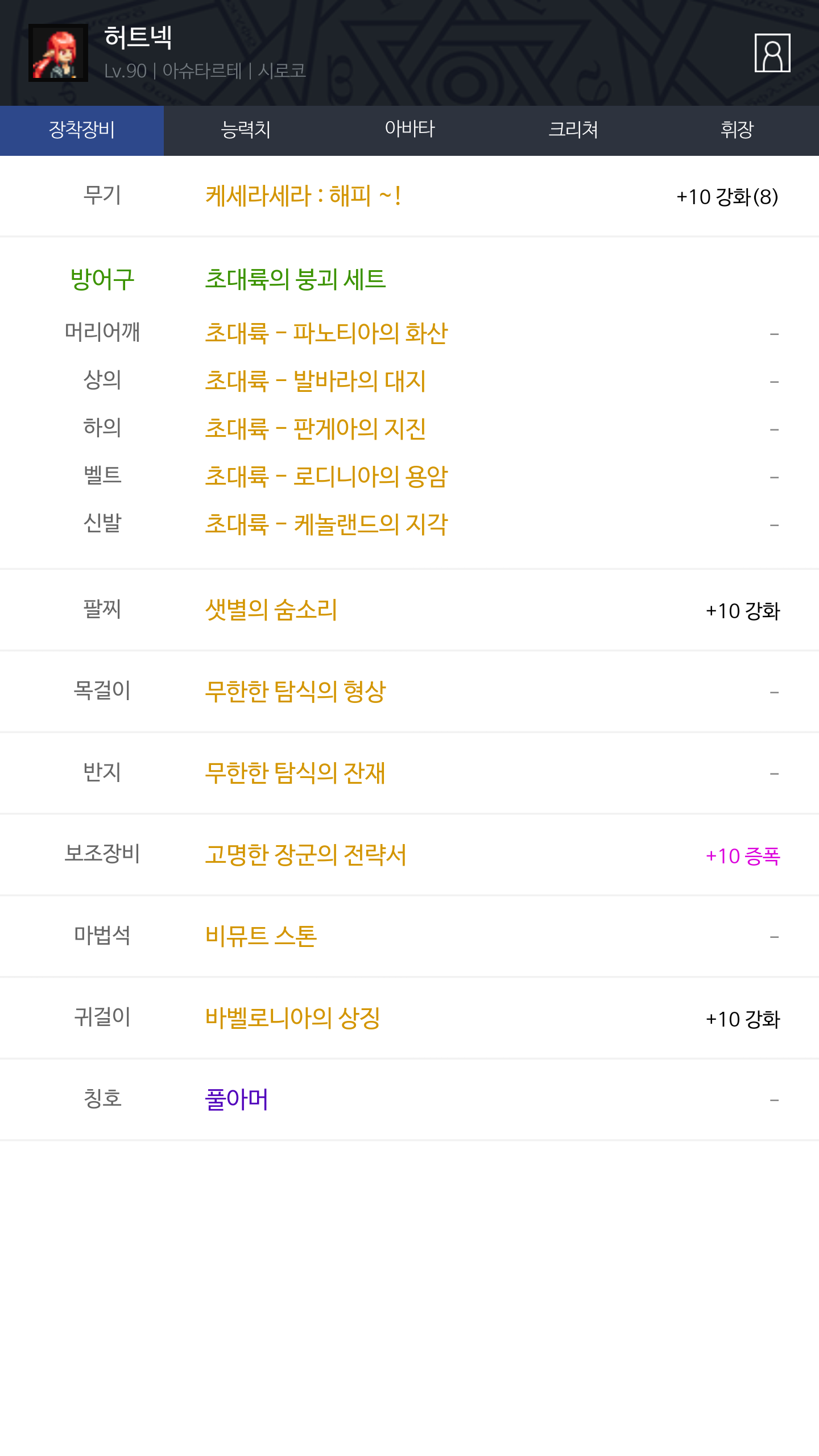Open sub-equipment 고명한 장군의 전략서
Screen dimensions: 819x1456
coord(306,854)
